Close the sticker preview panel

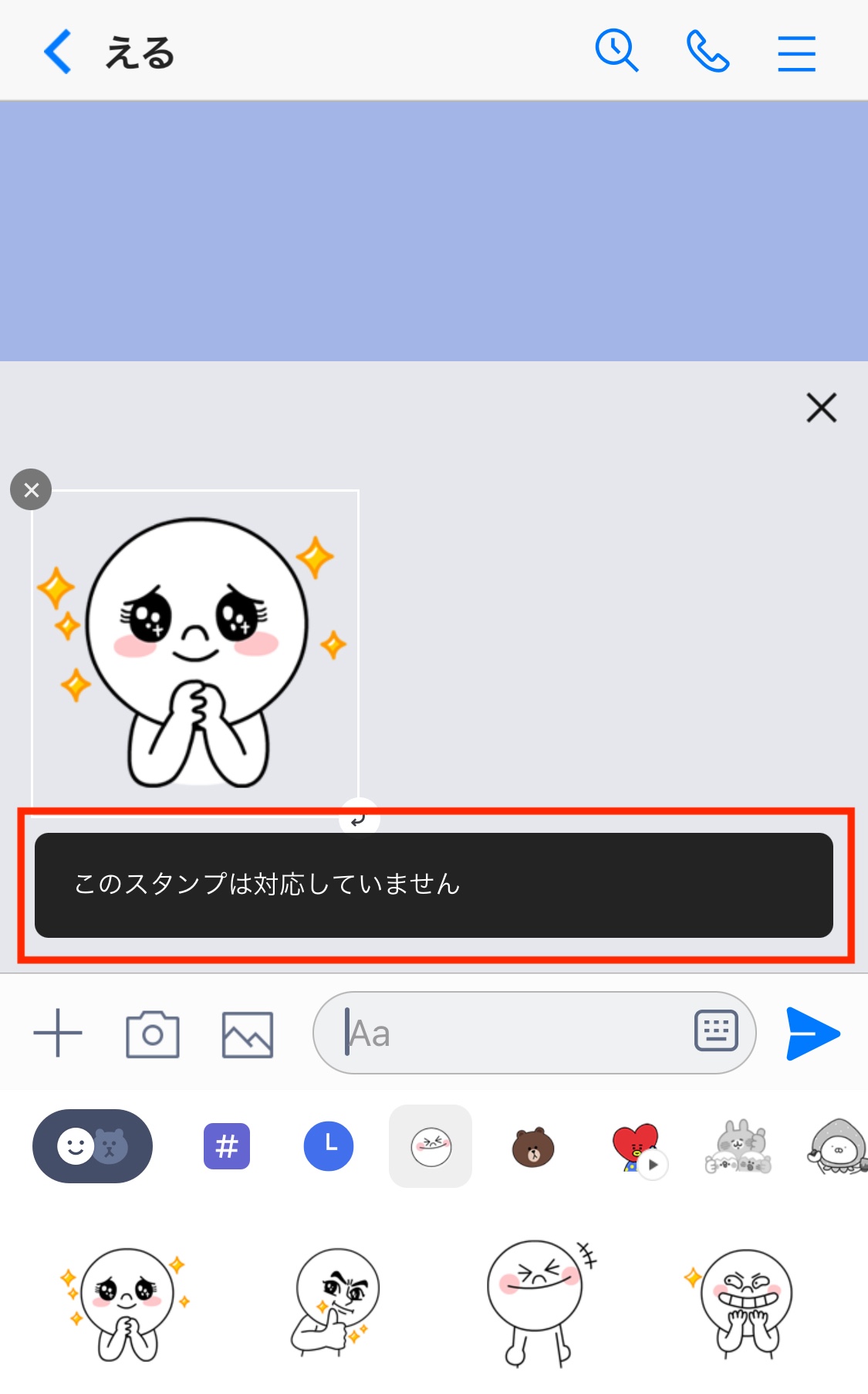(822, 408)
